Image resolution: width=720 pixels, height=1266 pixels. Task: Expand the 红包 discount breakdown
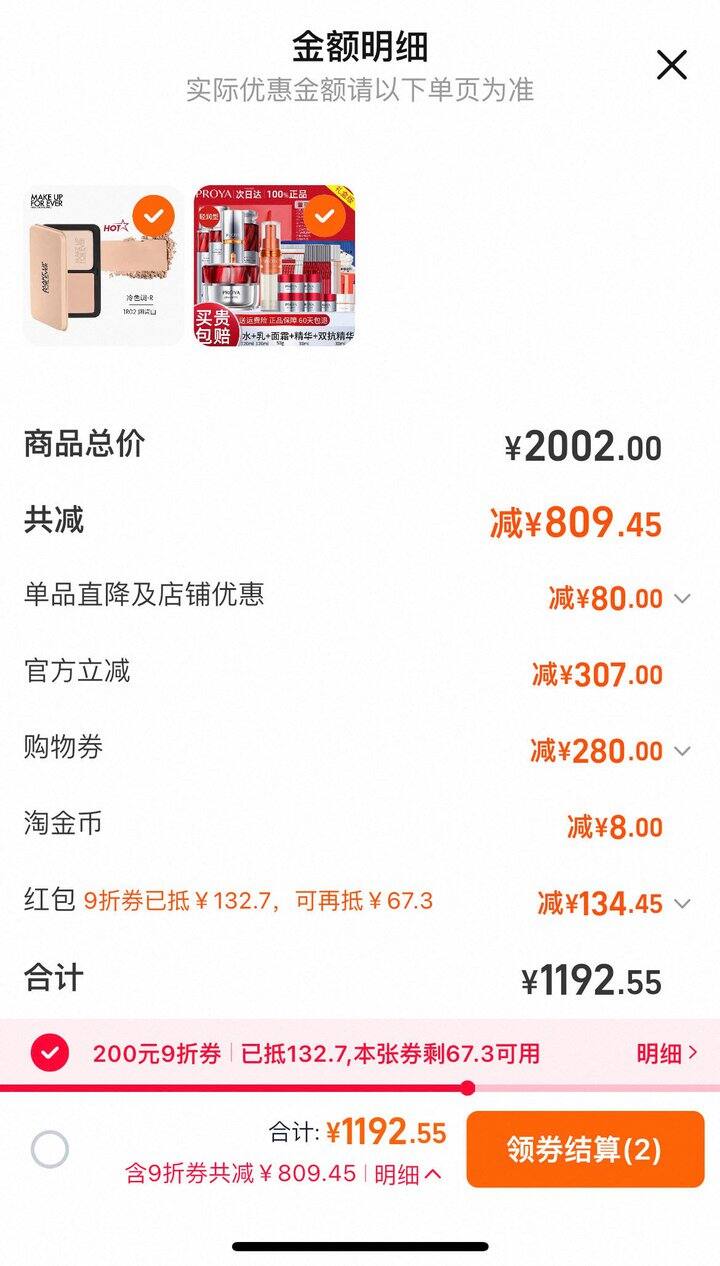click(x=682, y=904)
